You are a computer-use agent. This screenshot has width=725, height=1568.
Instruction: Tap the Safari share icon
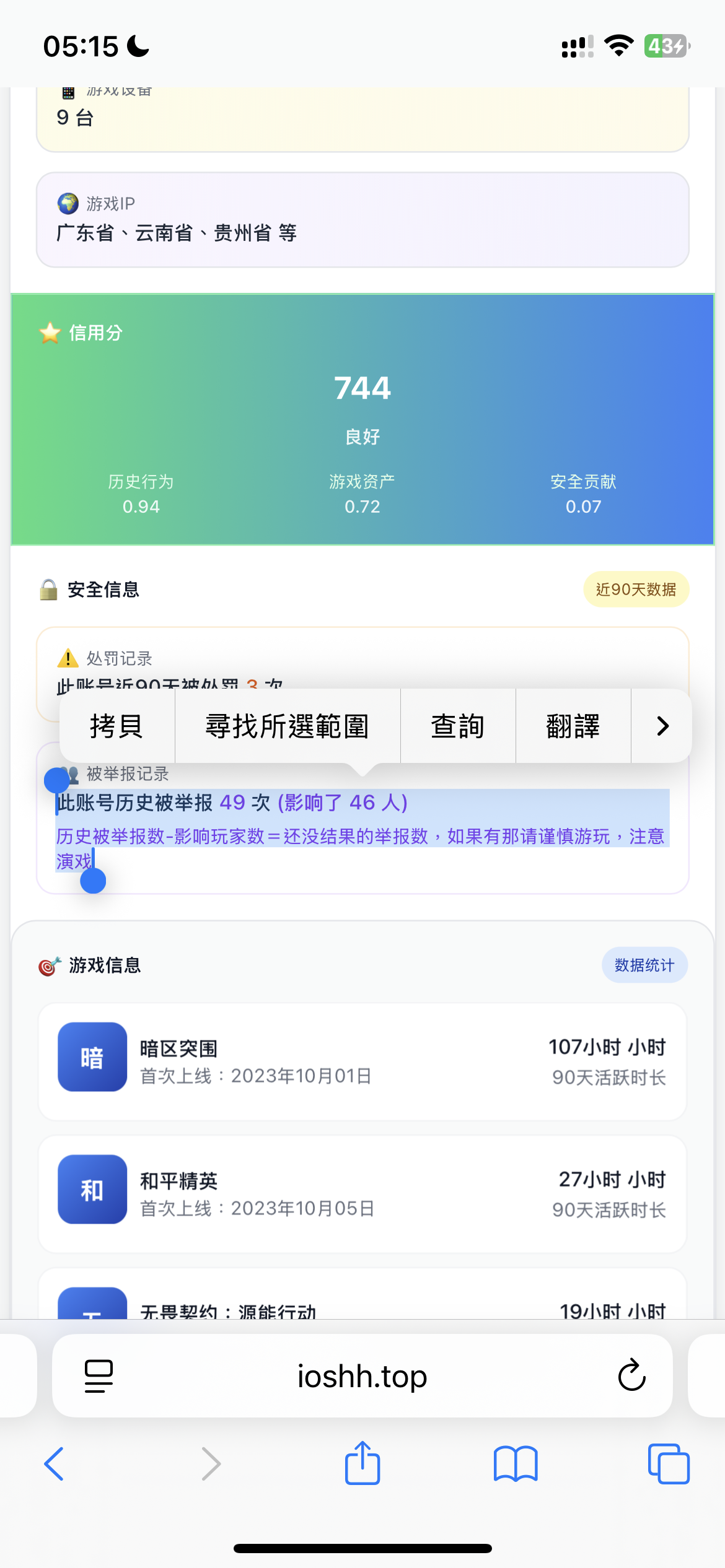click(362, 1463)
